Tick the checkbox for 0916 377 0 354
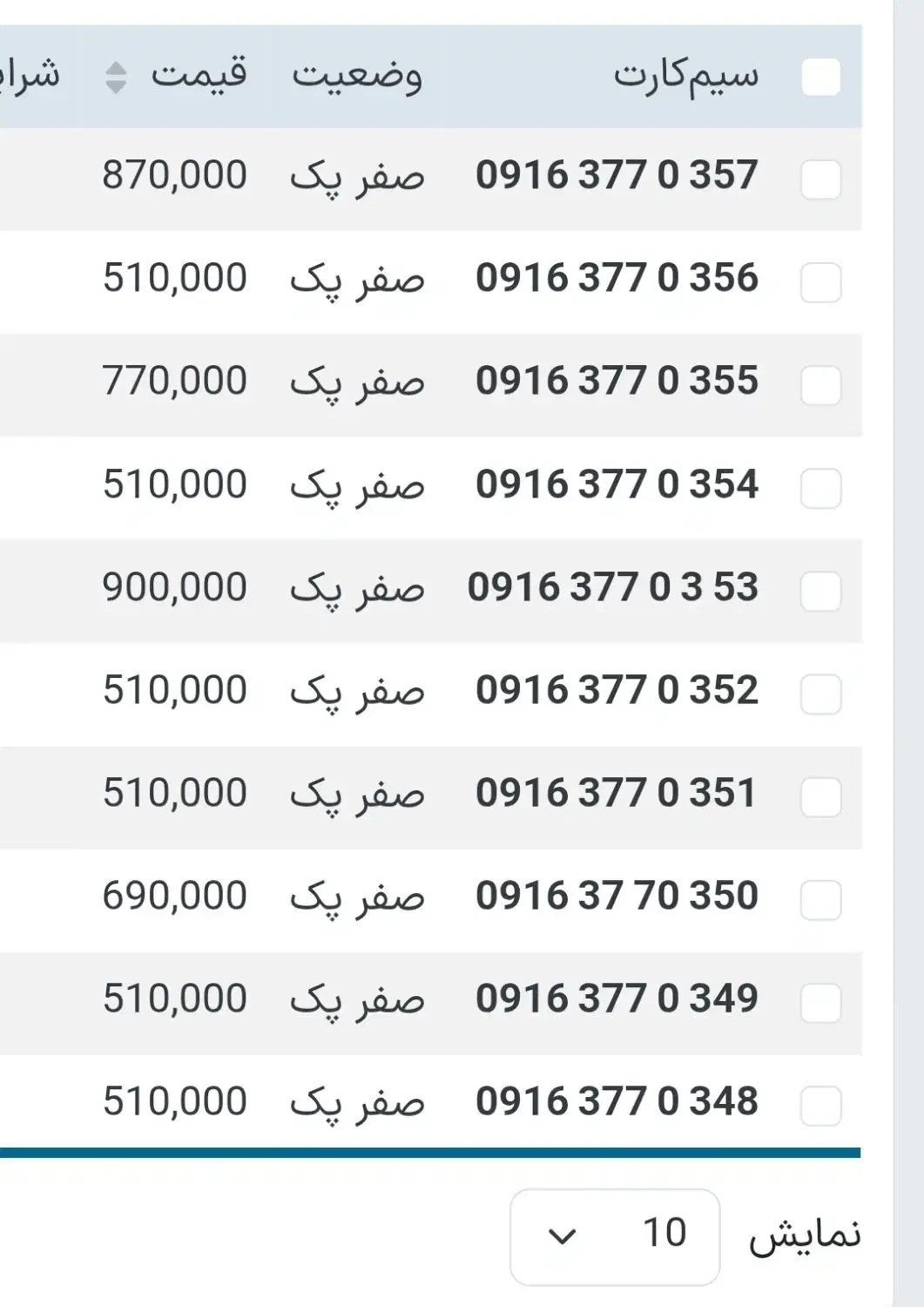Viewport: 924px width, 1307px height. tap(820, 488)
